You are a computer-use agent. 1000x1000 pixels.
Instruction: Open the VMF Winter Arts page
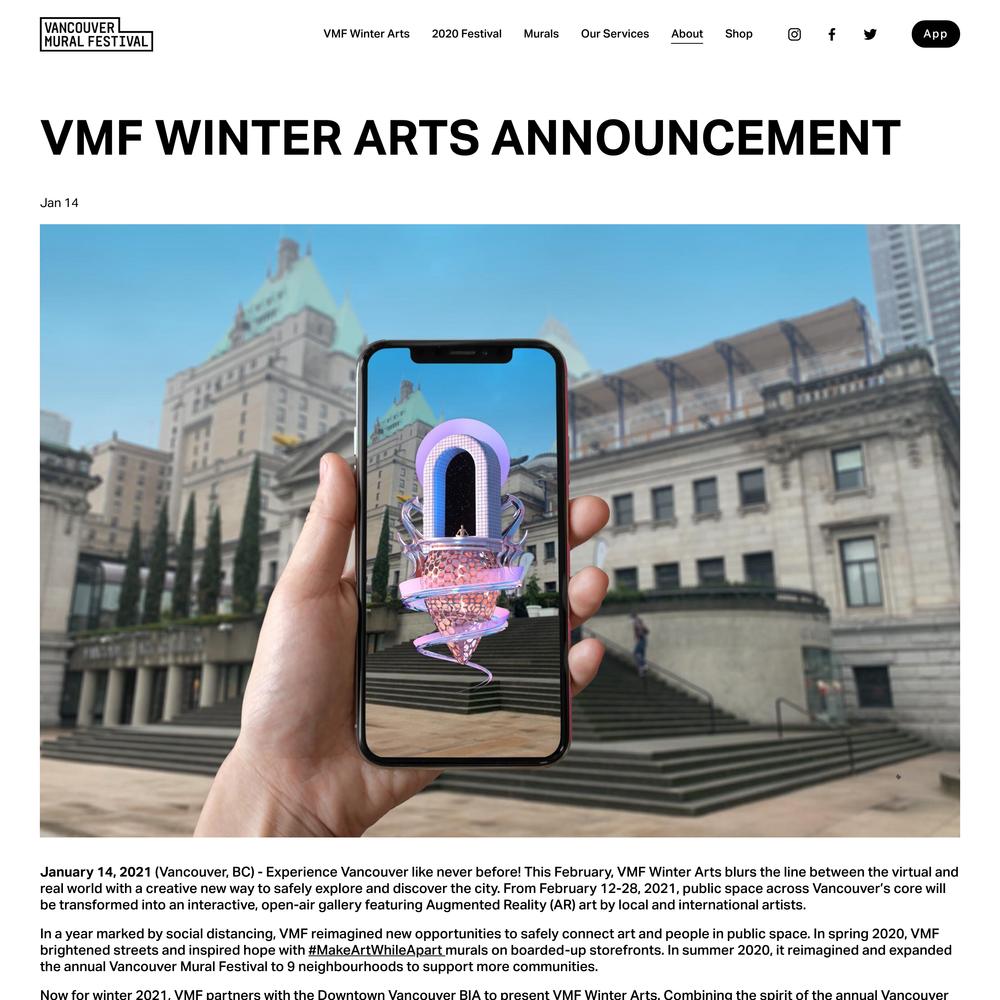(x=366, y=34)
